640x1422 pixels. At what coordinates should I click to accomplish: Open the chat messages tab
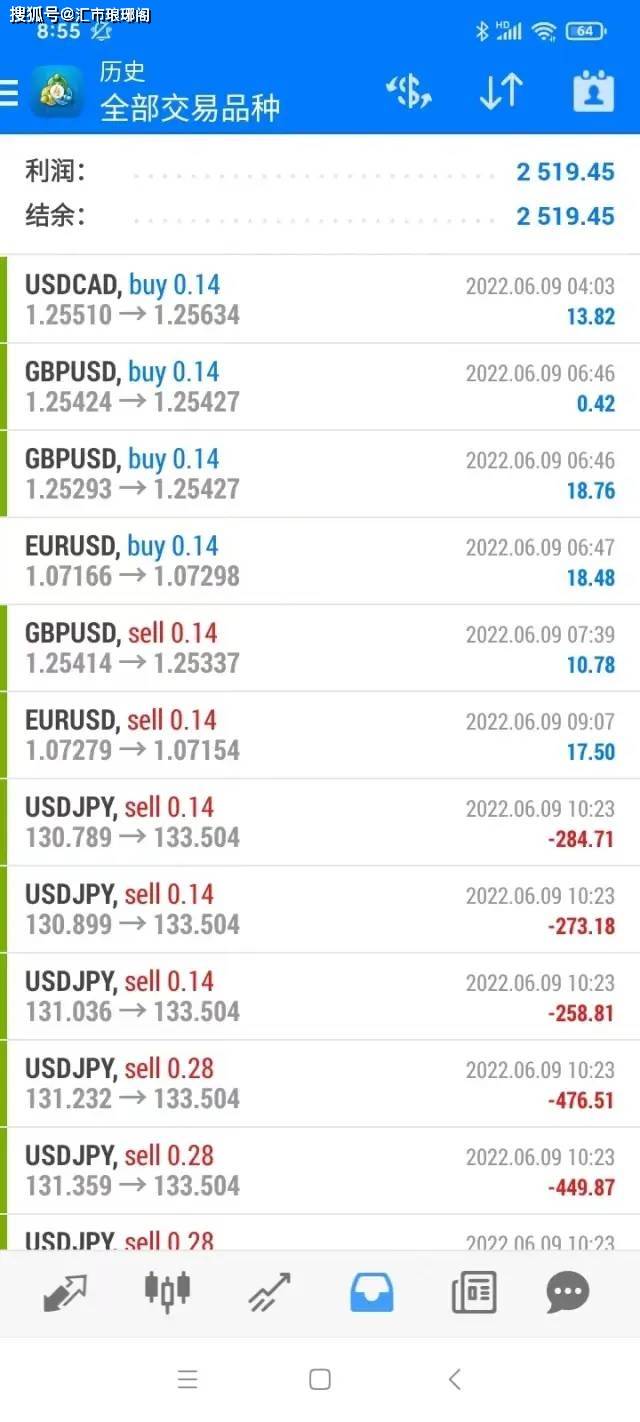coord(567,1293)
